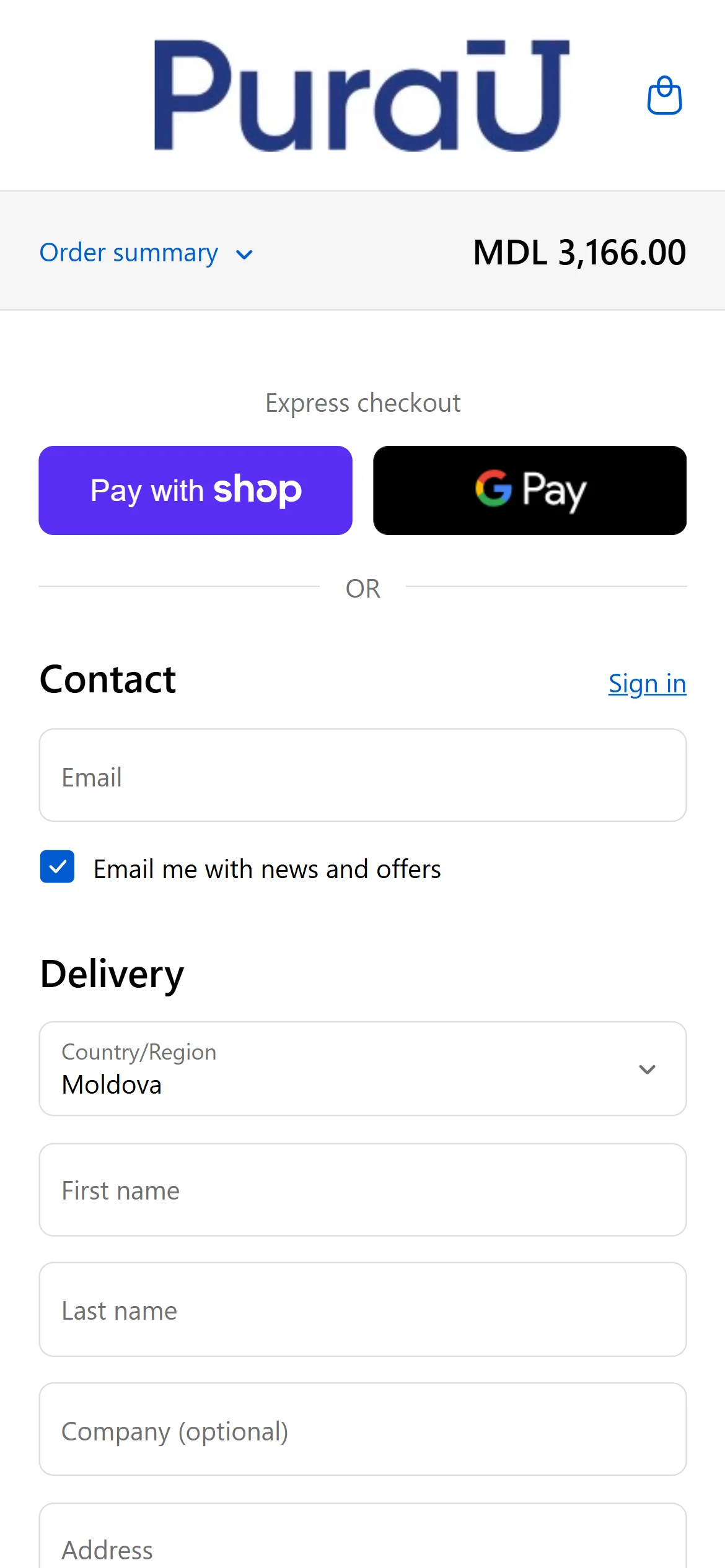Viewport: 725px width, 1568px height.
Task: Open the Country/Region dropdown
Action: (362, 1069)
